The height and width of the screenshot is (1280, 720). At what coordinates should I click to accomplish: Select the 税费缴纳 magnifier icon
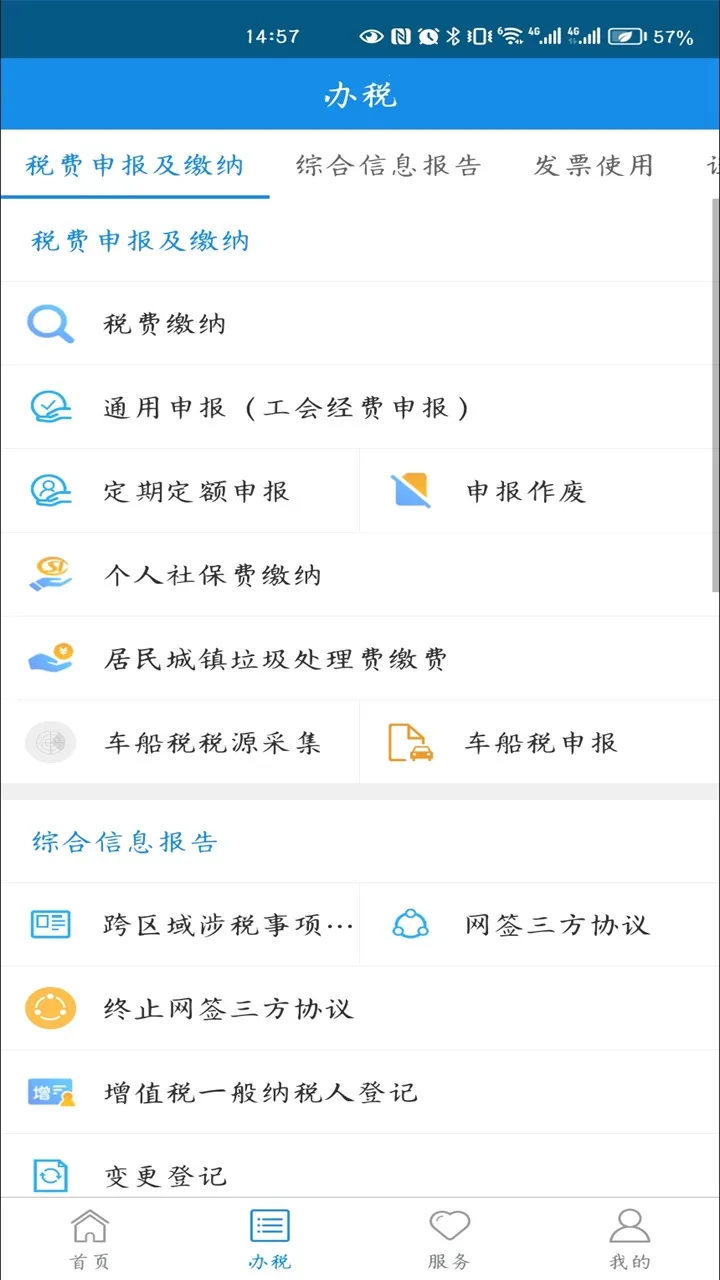pos(50,323)
